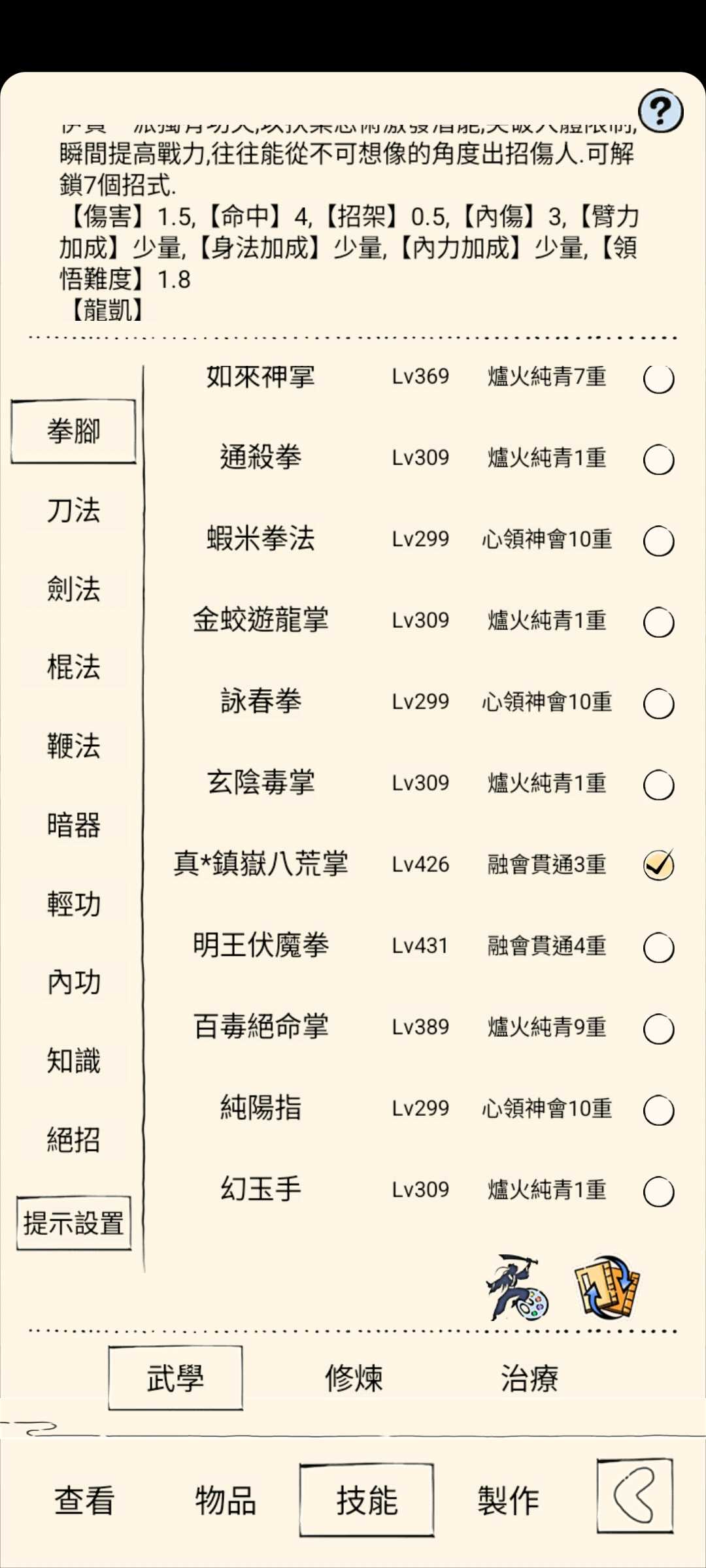Open the 物品 section

[226, 1500]
